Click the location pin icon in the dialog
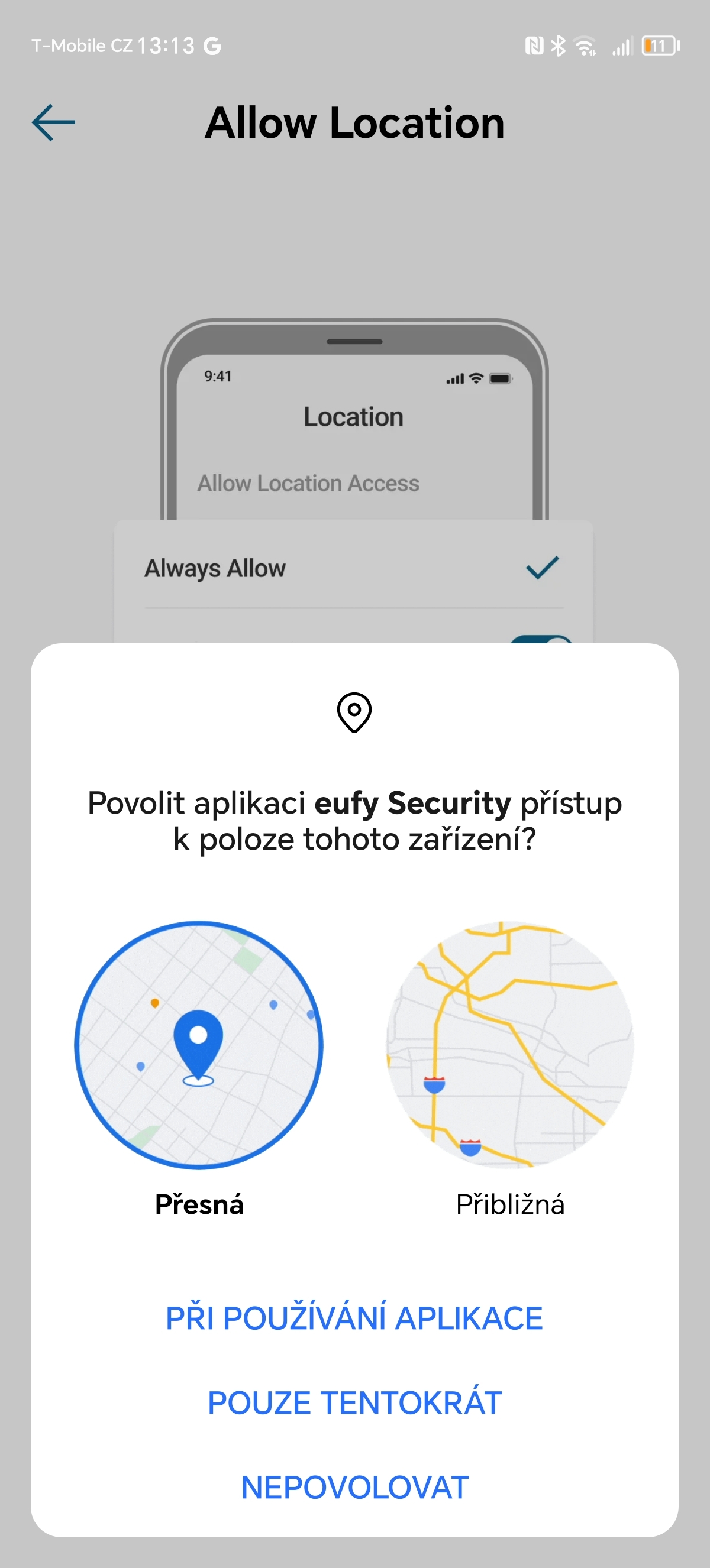 tap(354, 715)
